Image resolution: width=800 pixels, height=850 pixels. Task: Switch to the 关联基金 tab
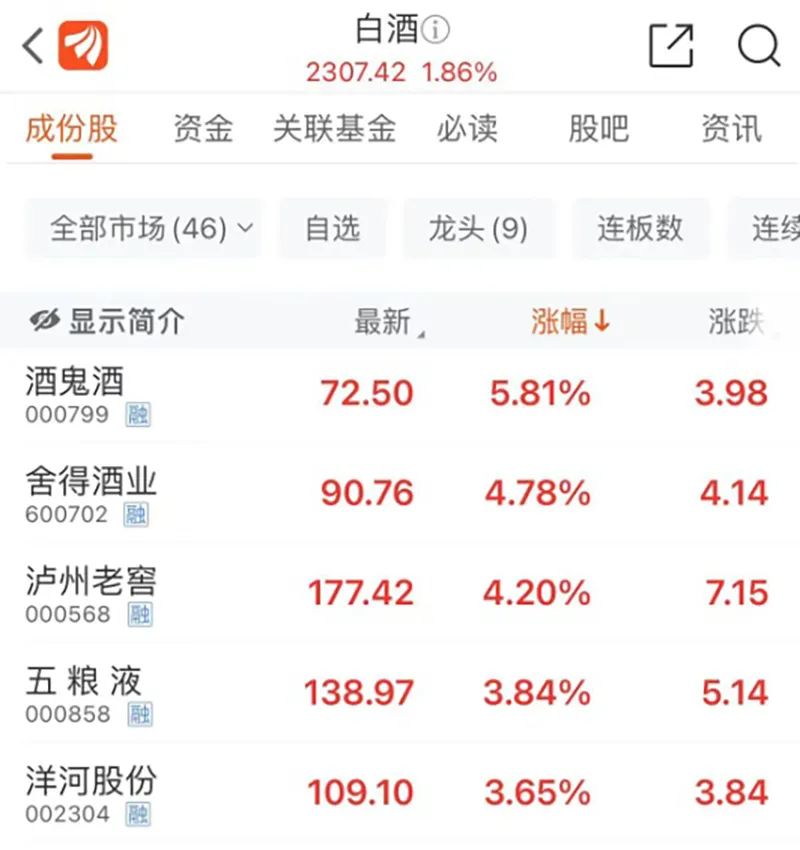(334, 129)
